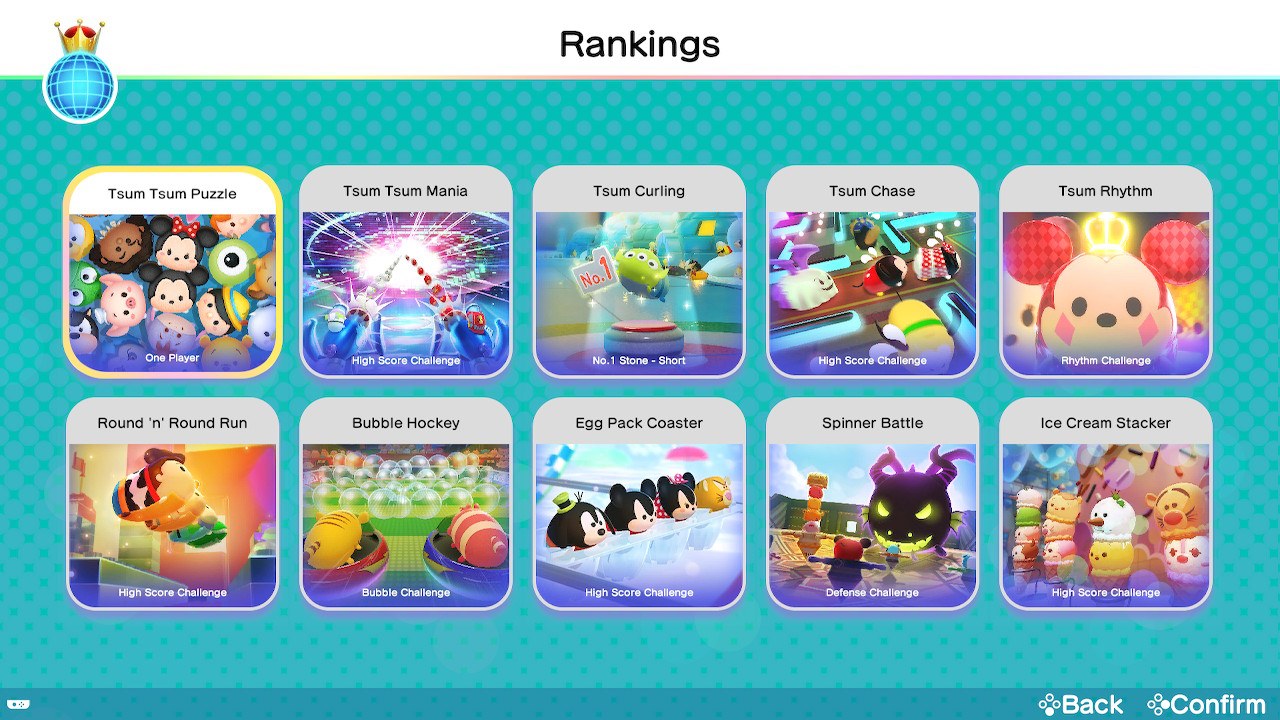Select the Tsum Tsum Mania card
Screen dimensions: 1280x720
406,272
